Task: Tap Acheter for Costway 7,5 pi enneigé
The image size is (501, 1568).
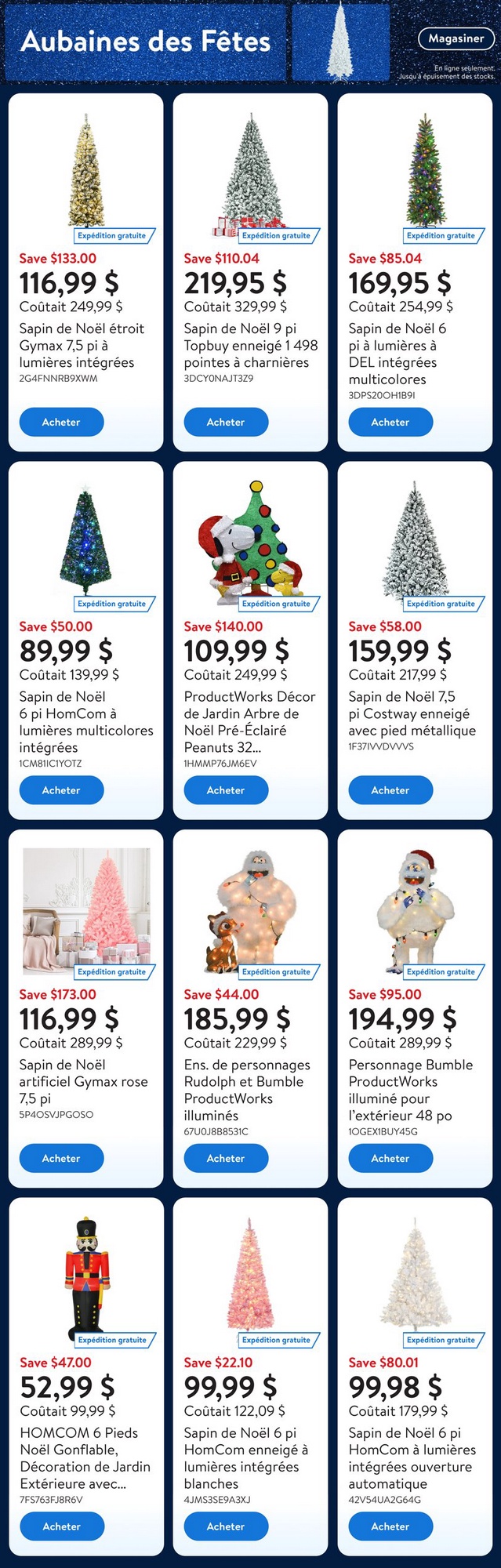Action: pyautogui.click(x=390, y=790)
